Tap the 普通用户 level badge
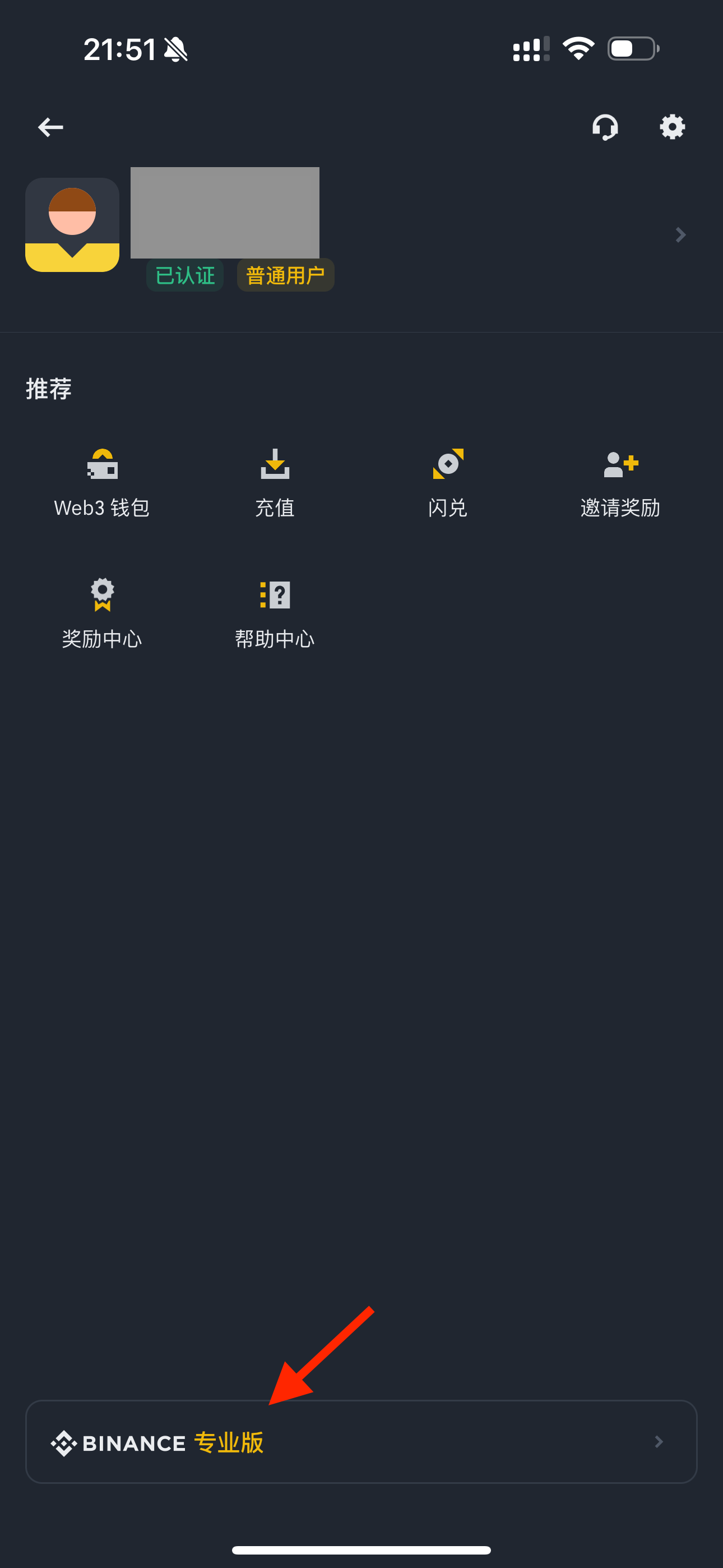723x1568 pixels. click(x=285, y=276)
